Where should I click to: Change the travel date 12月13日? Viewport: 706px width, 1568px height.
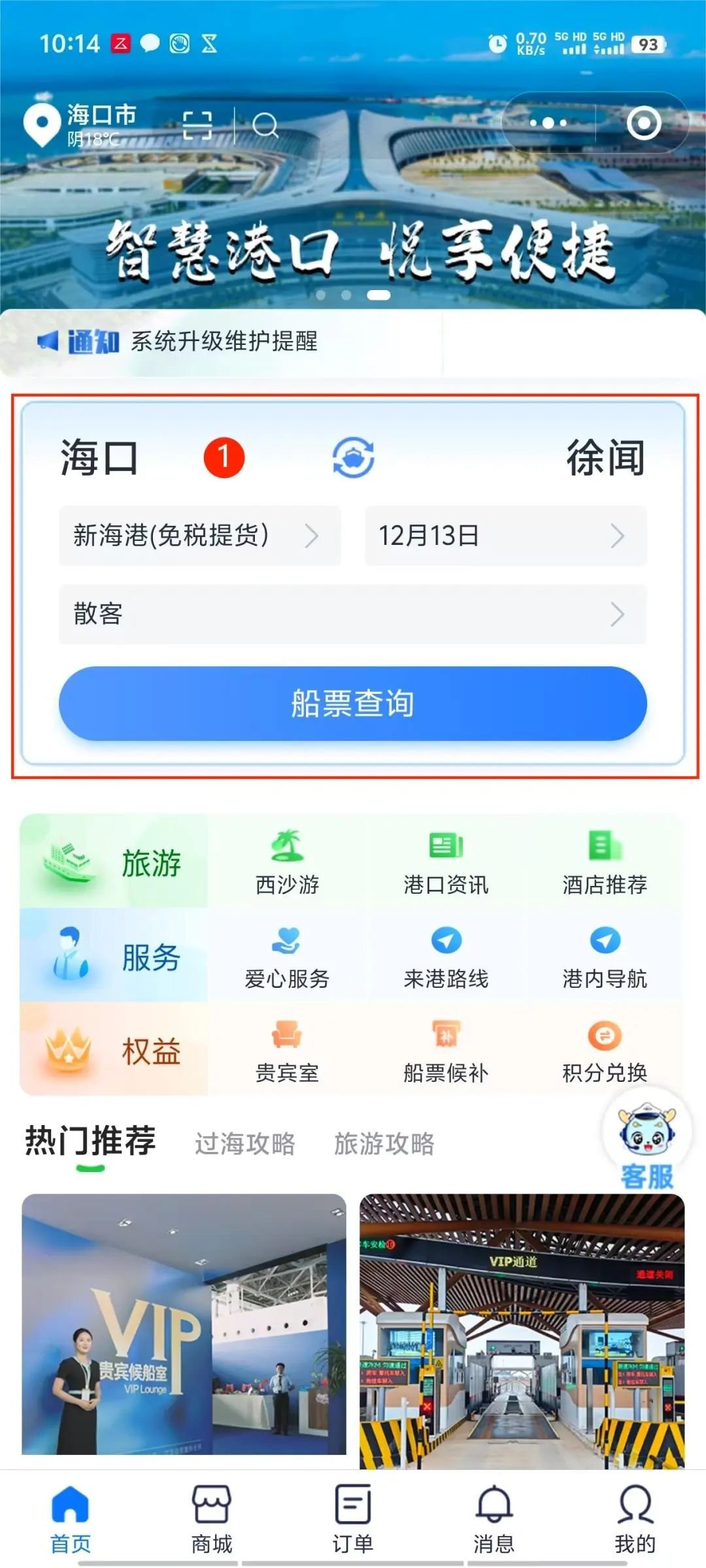[x=505, y=536]
